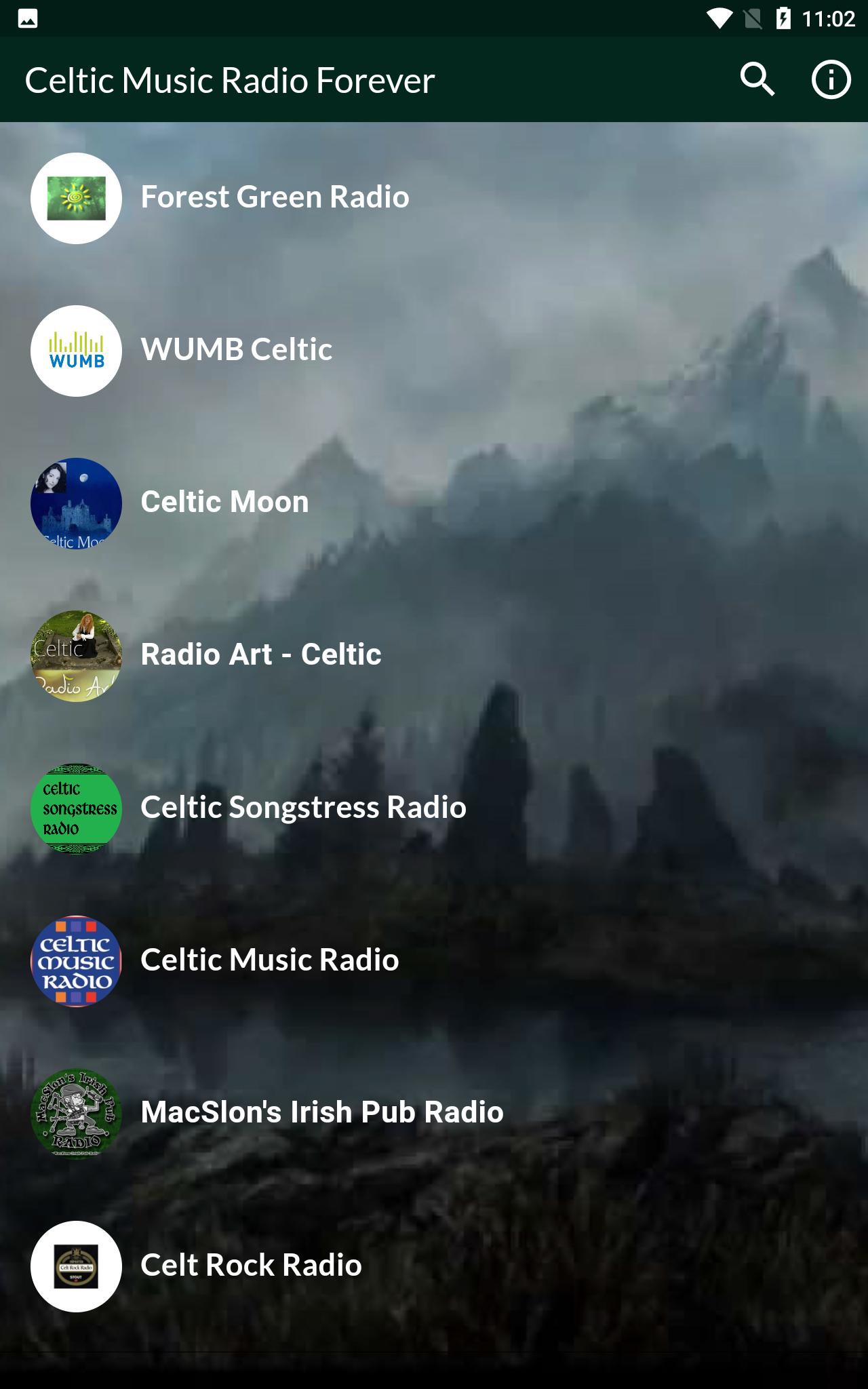Play Forest Green Radio station

pos(434,198)
